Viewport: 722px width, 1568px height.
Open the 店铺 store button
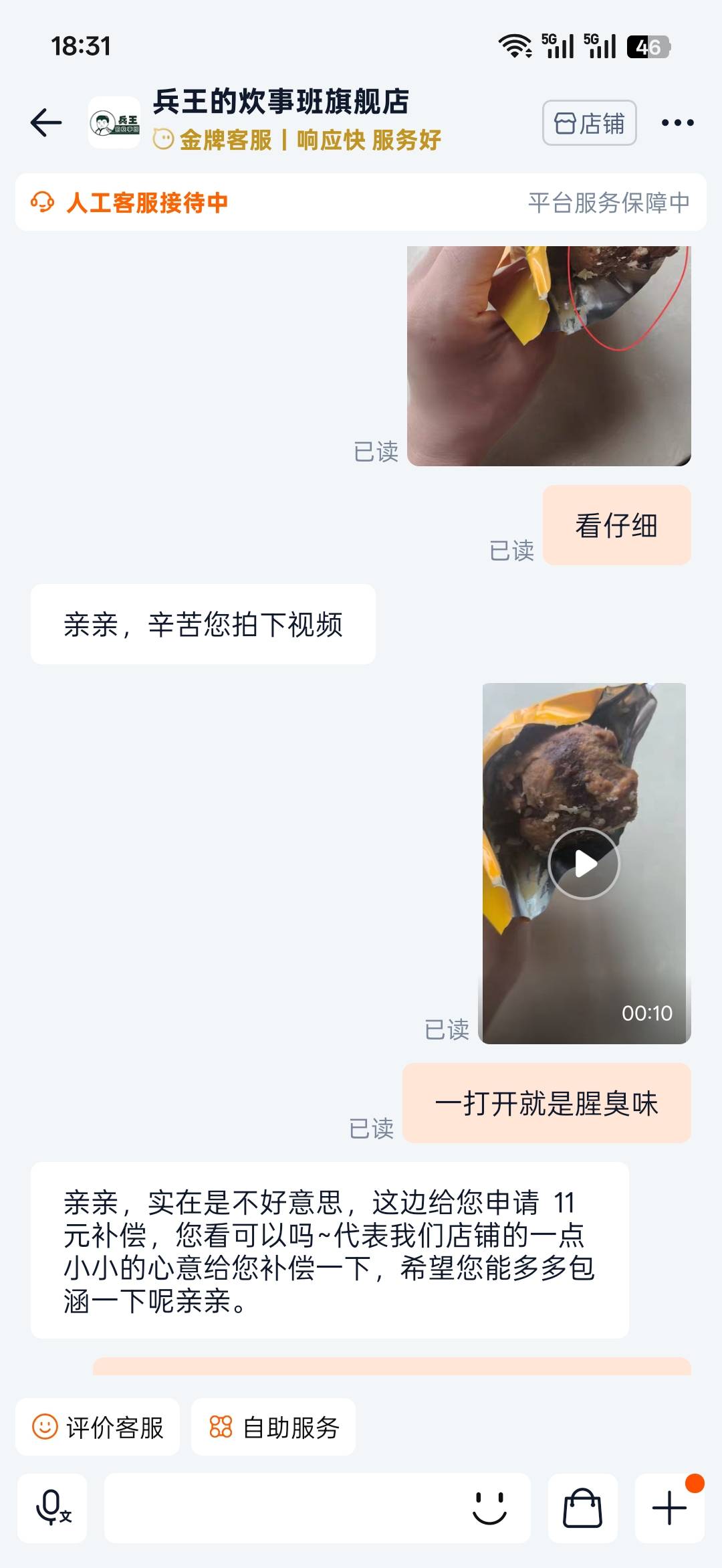[589, 123]
